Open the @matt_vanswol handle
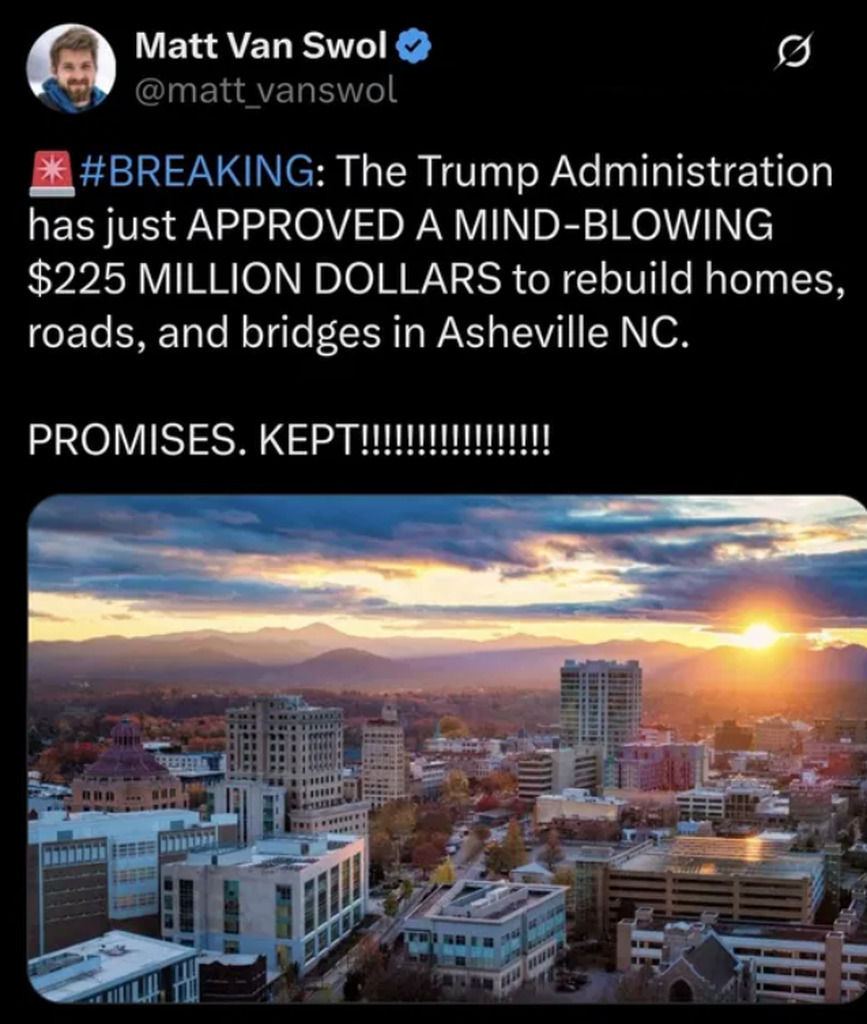The image size is (867, 1024). tap(264, 91)
